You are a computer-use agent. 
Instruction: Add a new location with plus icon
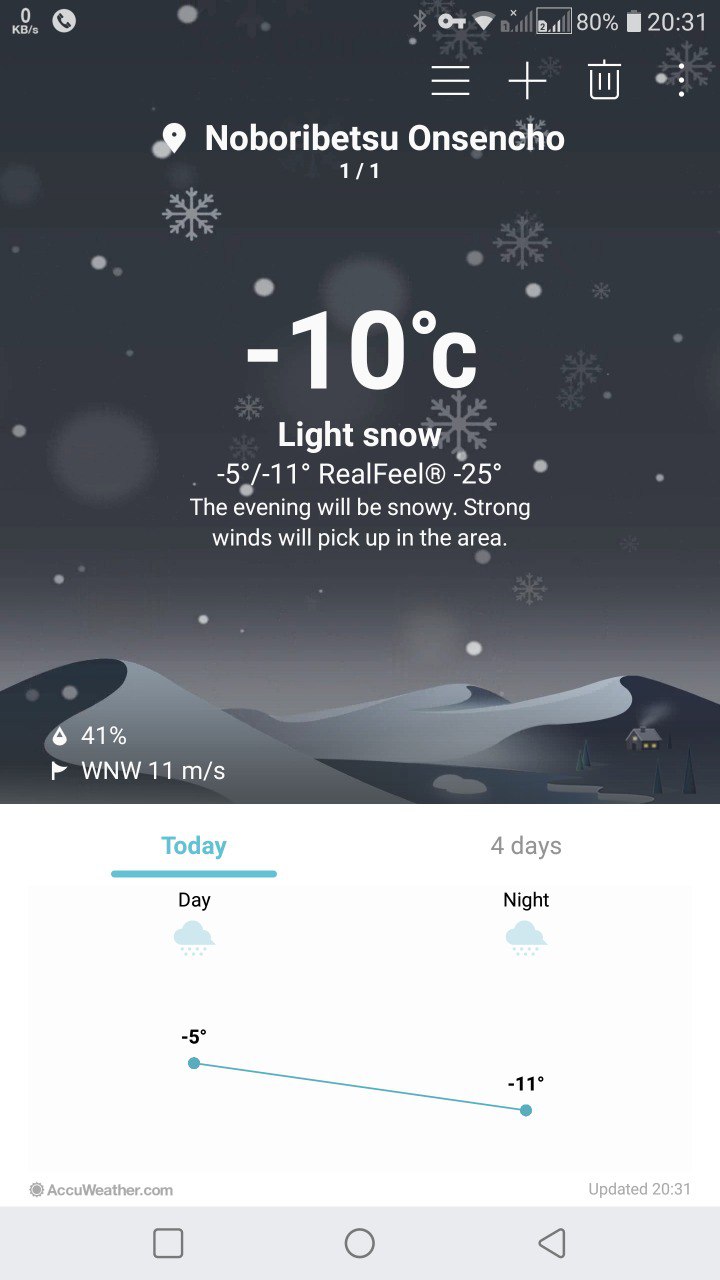(527, 80)
